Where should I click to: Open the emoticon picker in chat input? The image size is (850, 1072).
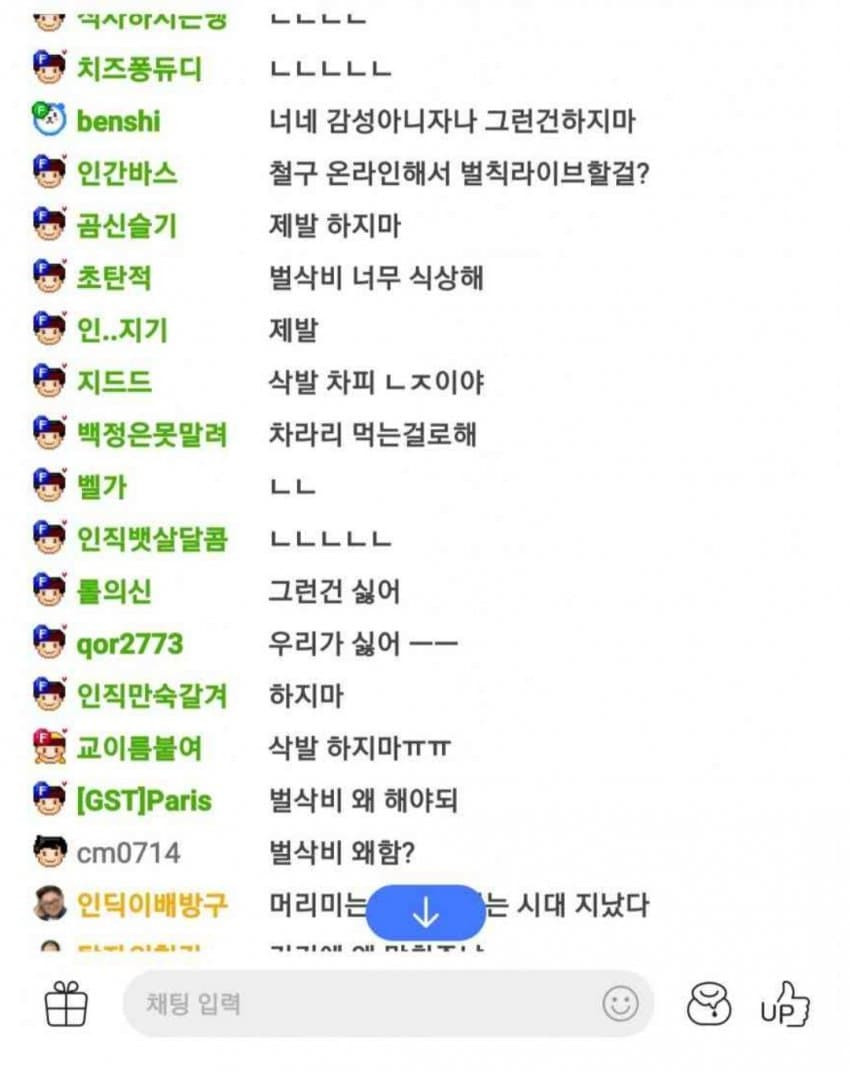(620, 1003)
